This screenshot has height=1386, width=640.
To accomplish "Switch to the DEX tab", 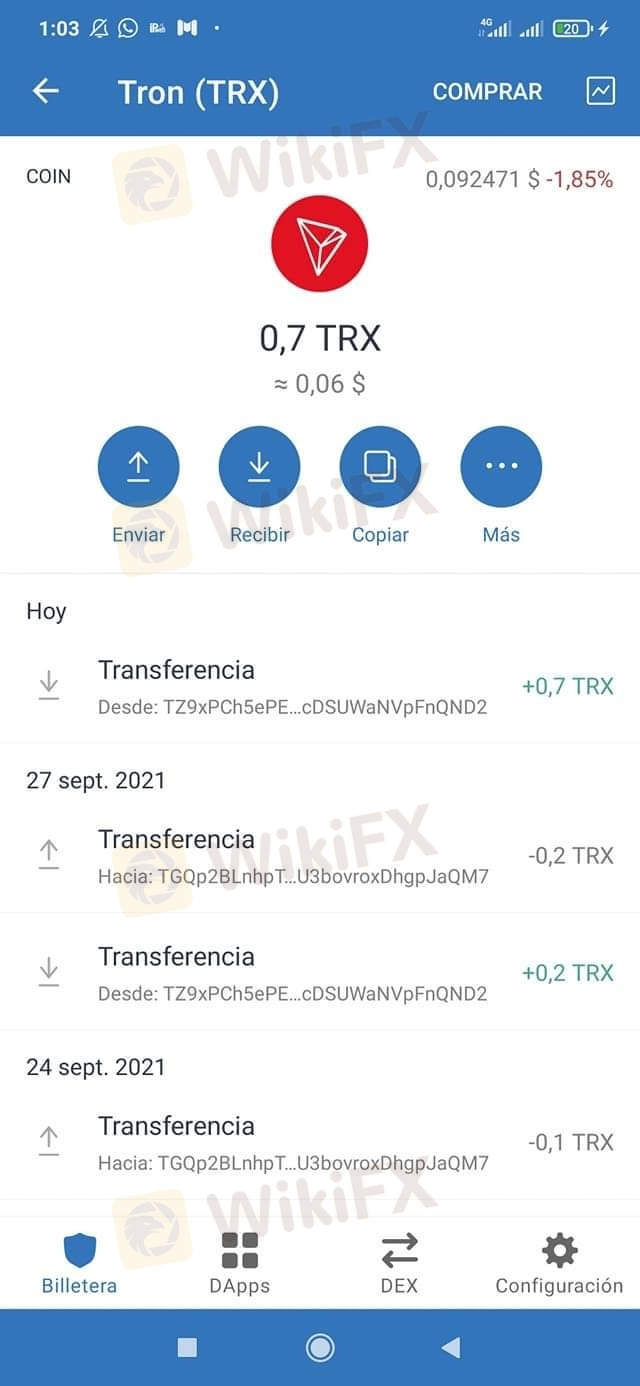I will [399, 1263].
